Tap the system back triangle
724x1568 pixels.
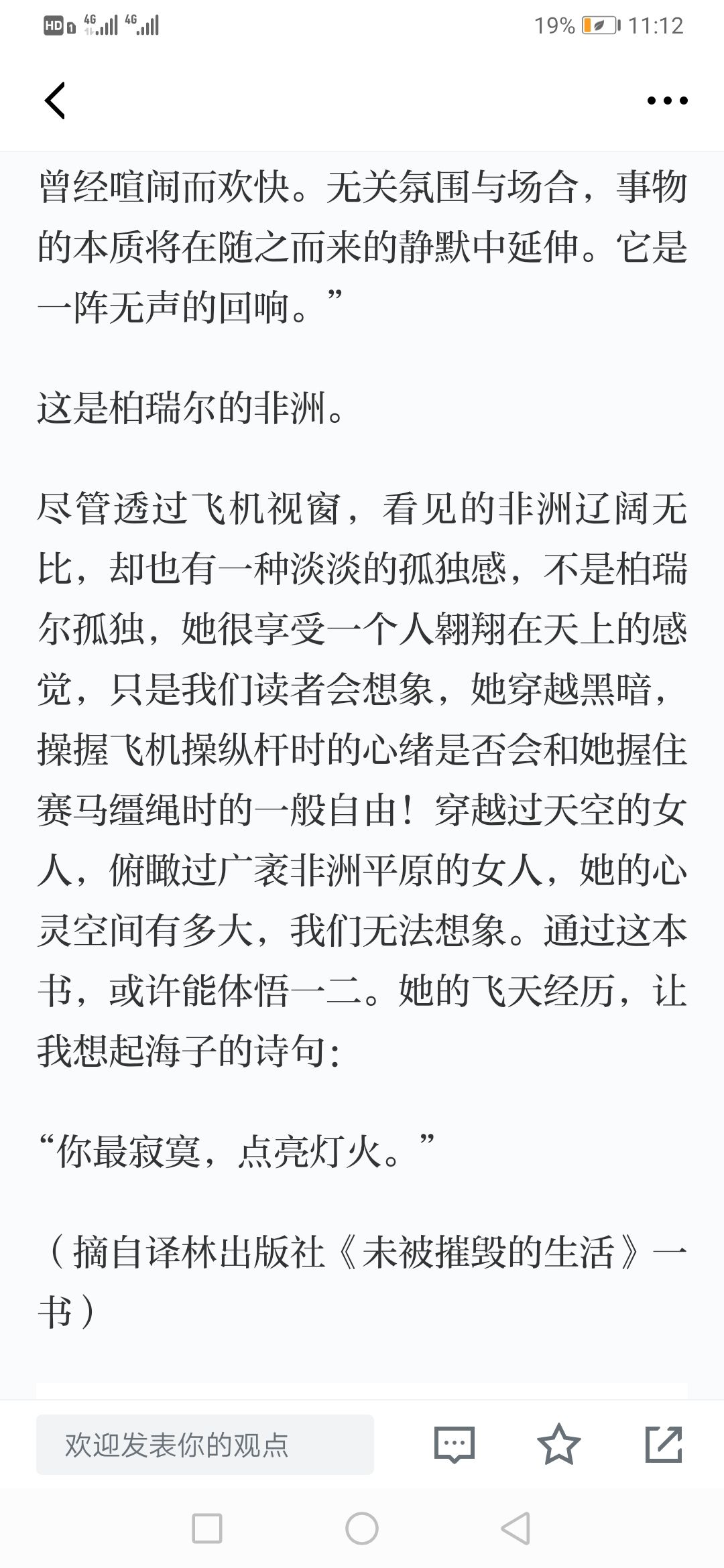(516, 1530)
